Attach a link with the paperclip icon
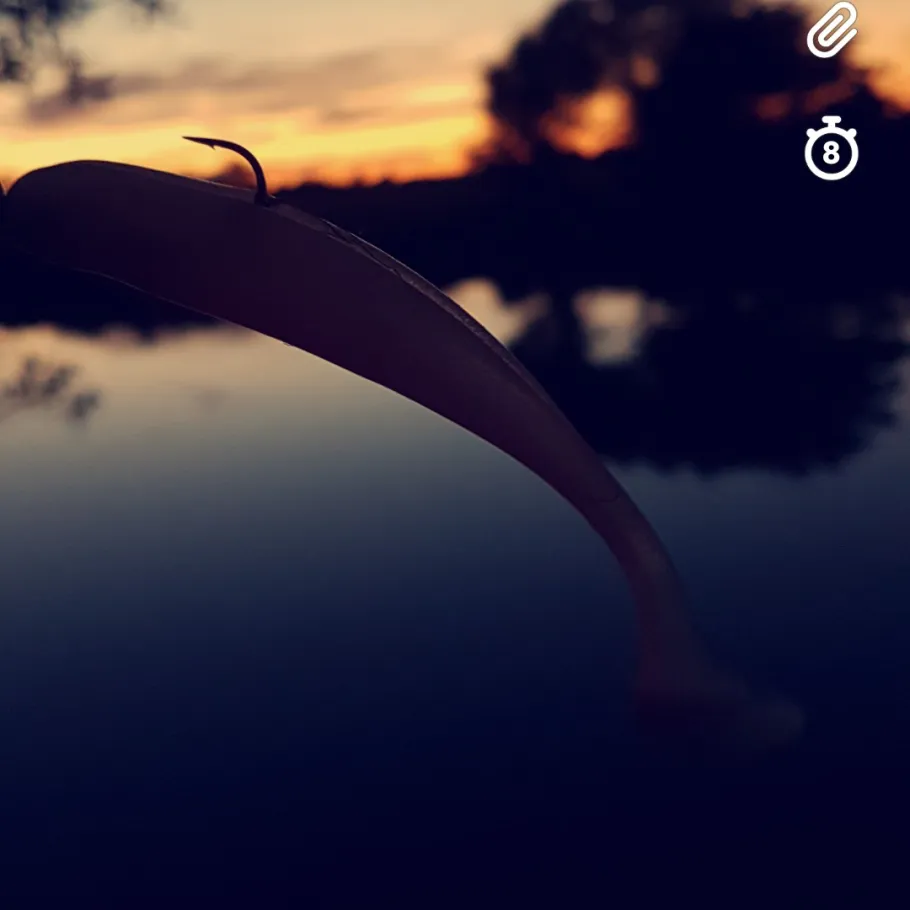This screenshot has width=910, height=910. click(x=832, y=30)
